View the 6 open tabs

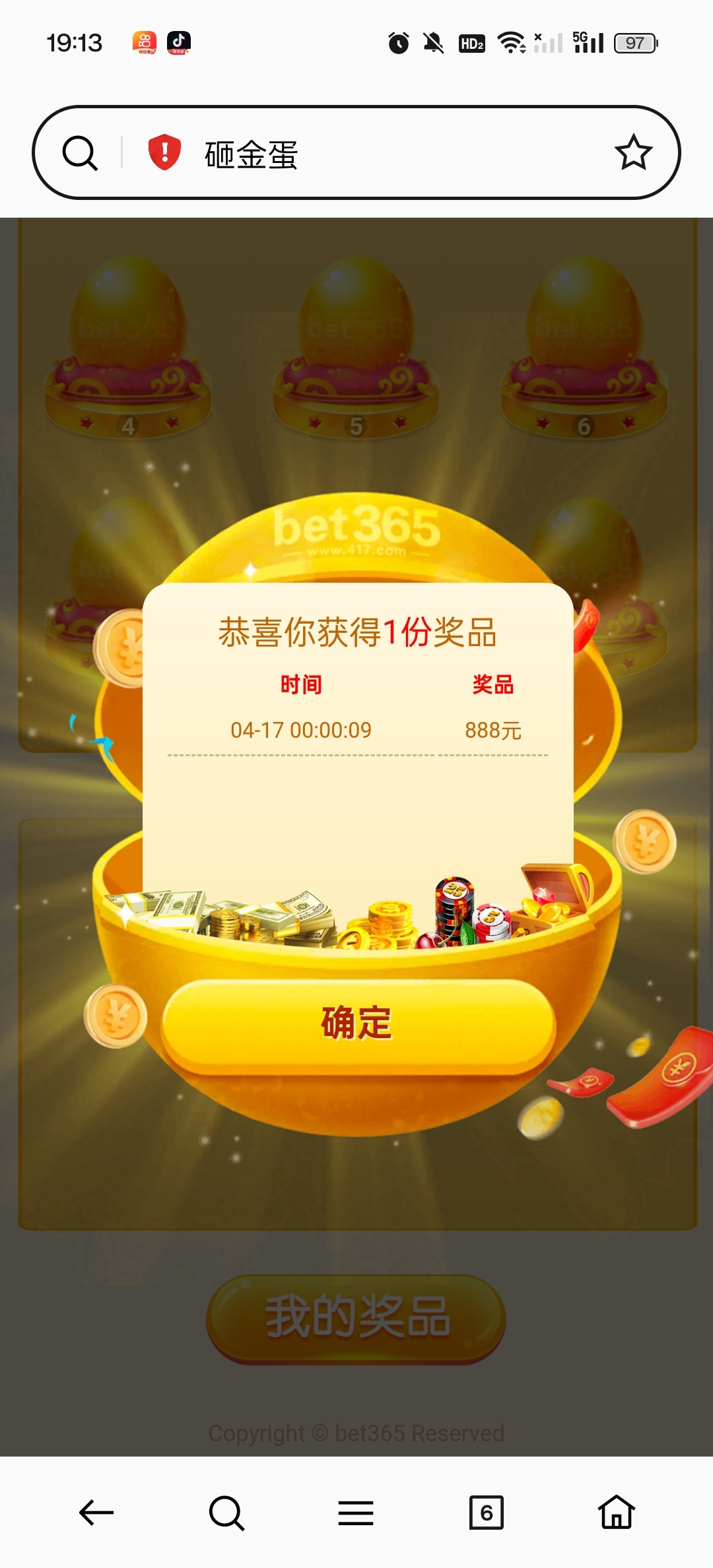[486, 1512]
